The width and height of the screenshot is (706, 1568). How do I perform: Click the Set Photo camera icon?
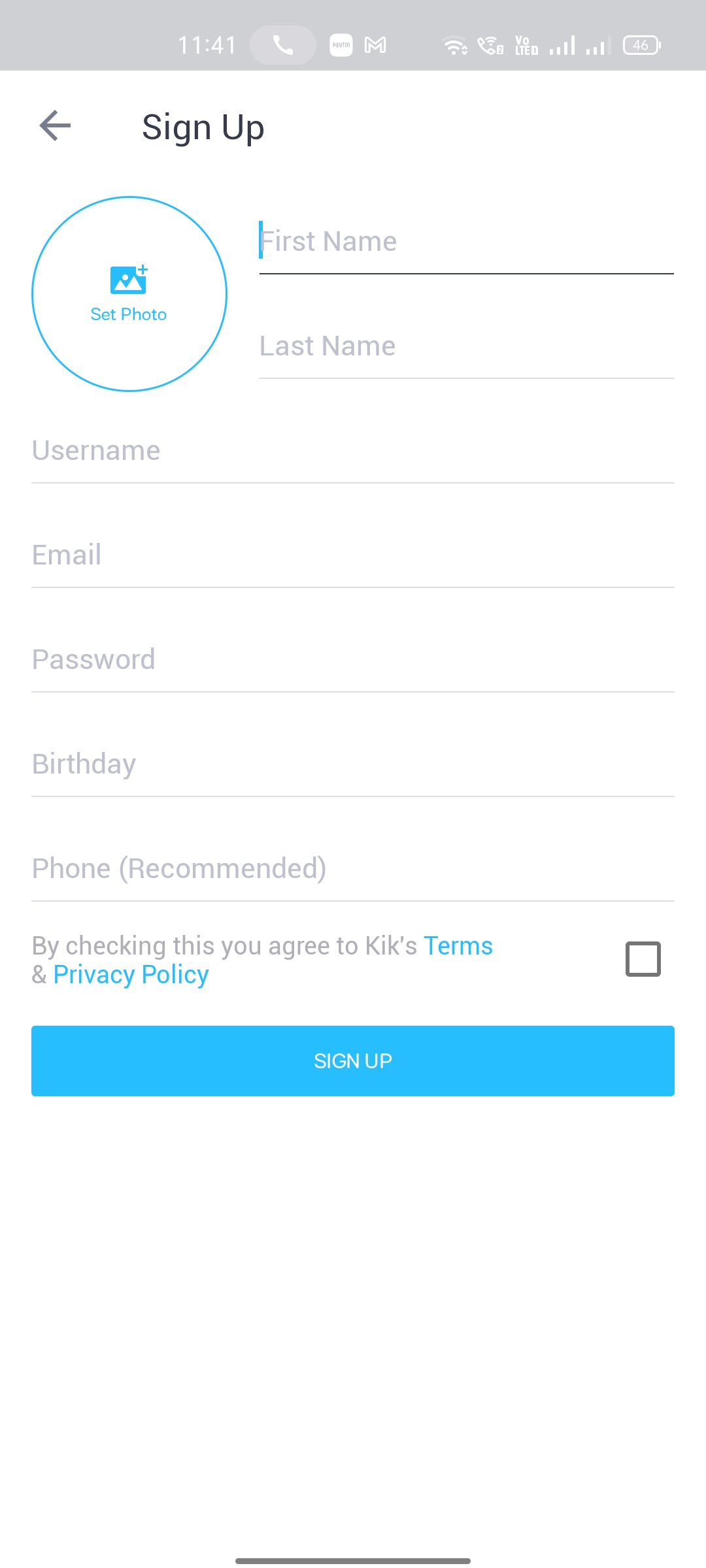(129, 280)
